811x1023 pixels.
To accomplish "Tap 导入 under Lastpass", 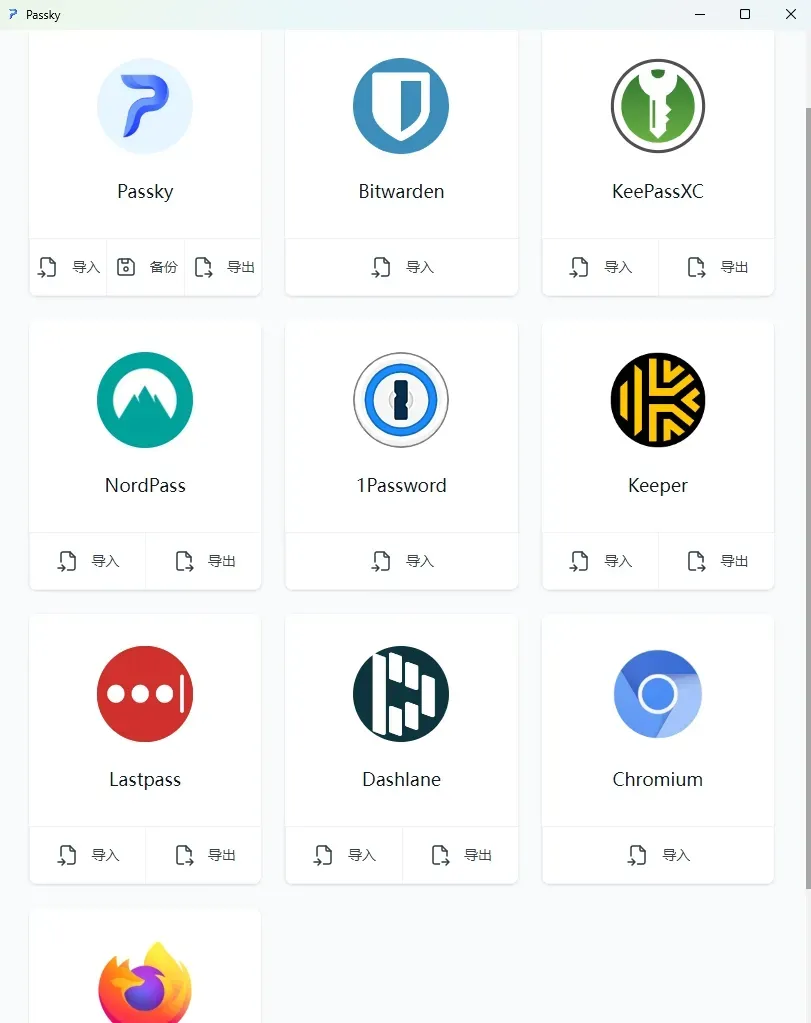I will 87,855.
